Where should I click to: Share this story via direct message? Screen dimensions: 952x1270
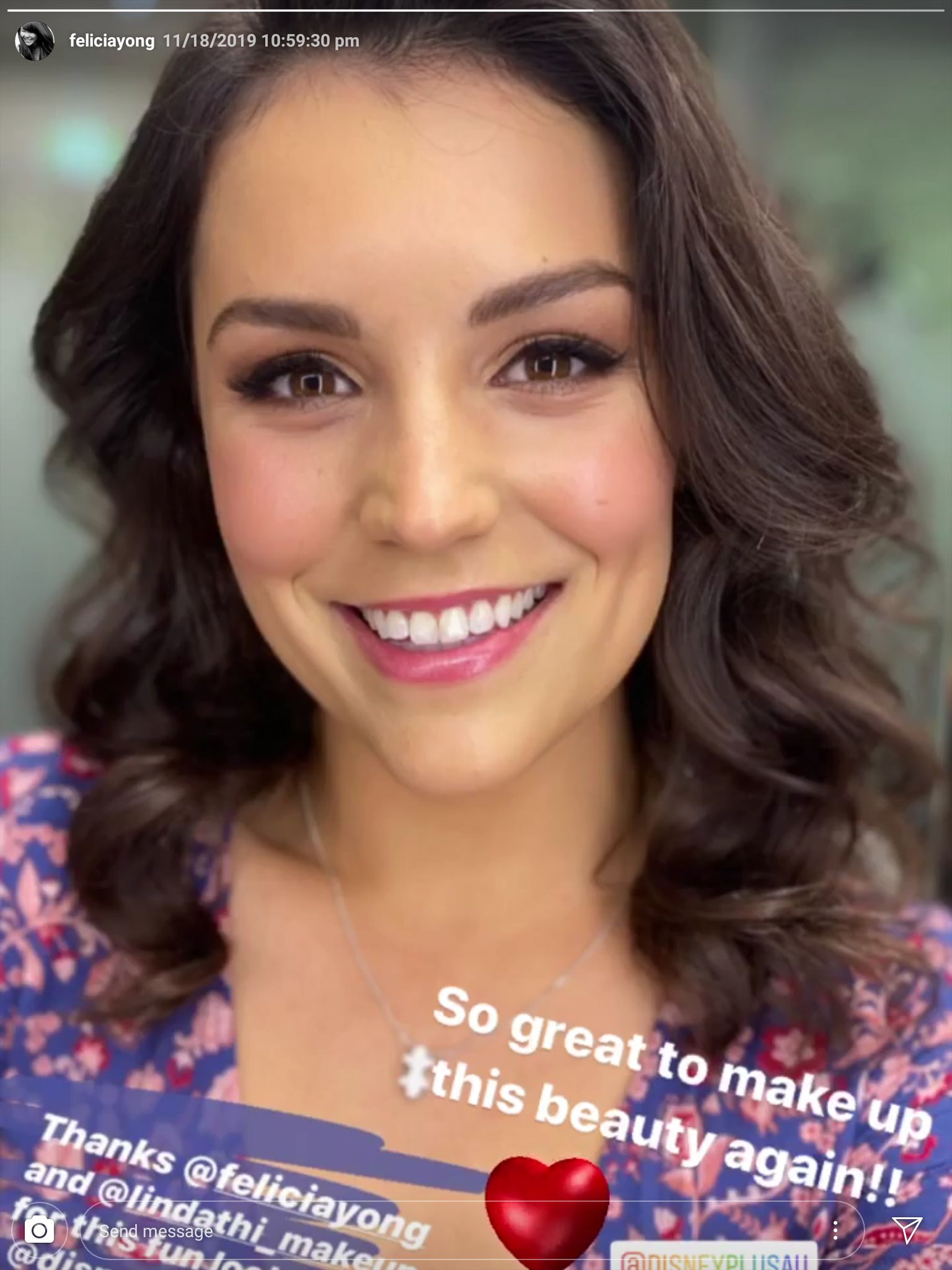coord(907,1230)
